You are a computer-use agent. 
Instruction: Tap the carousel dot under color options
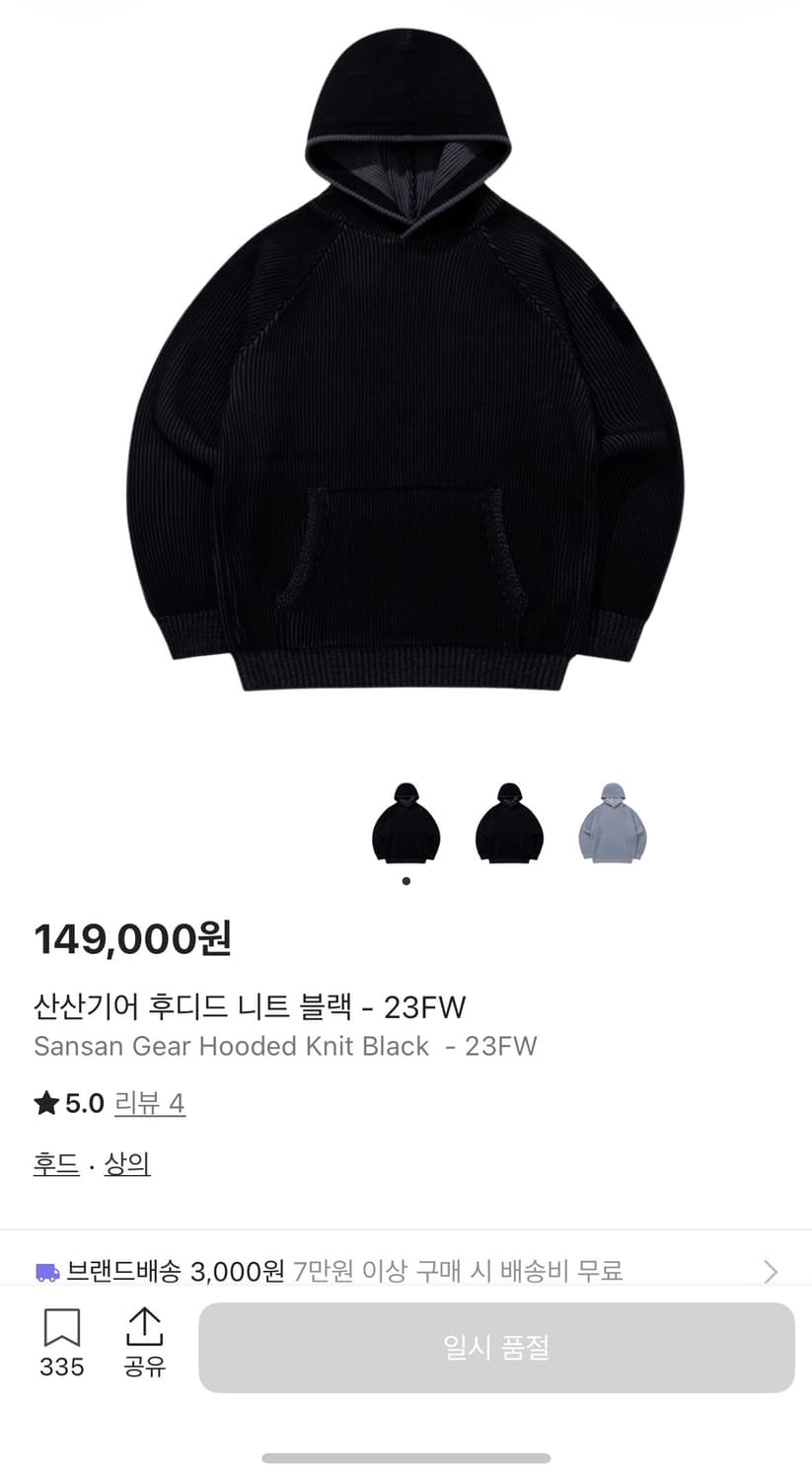click(406, 881)
